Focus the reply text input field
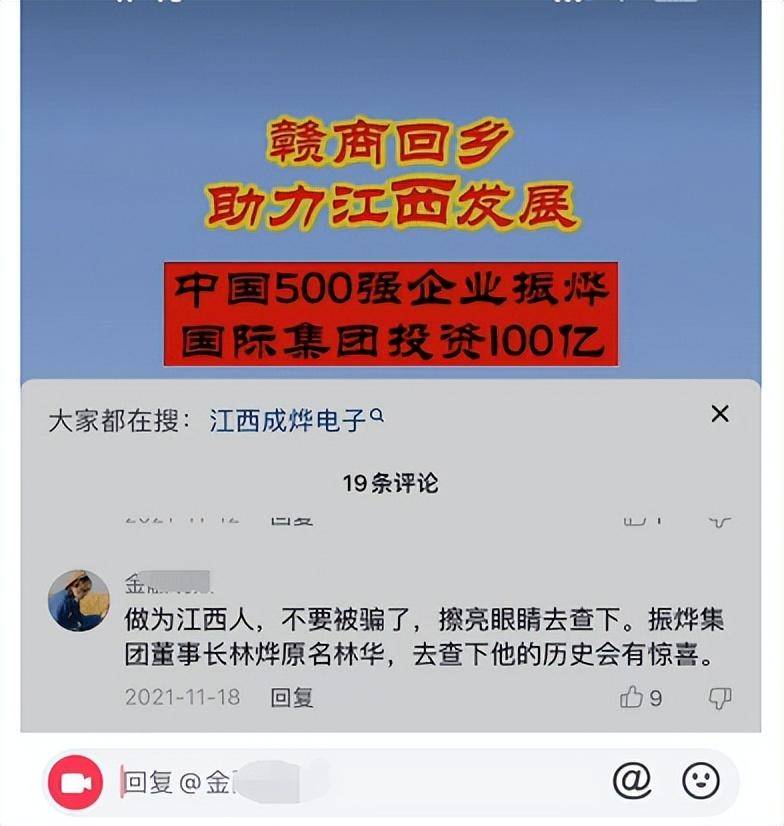Image resolution: width=784 pixels, height=826 pixels. pos(360,781)
